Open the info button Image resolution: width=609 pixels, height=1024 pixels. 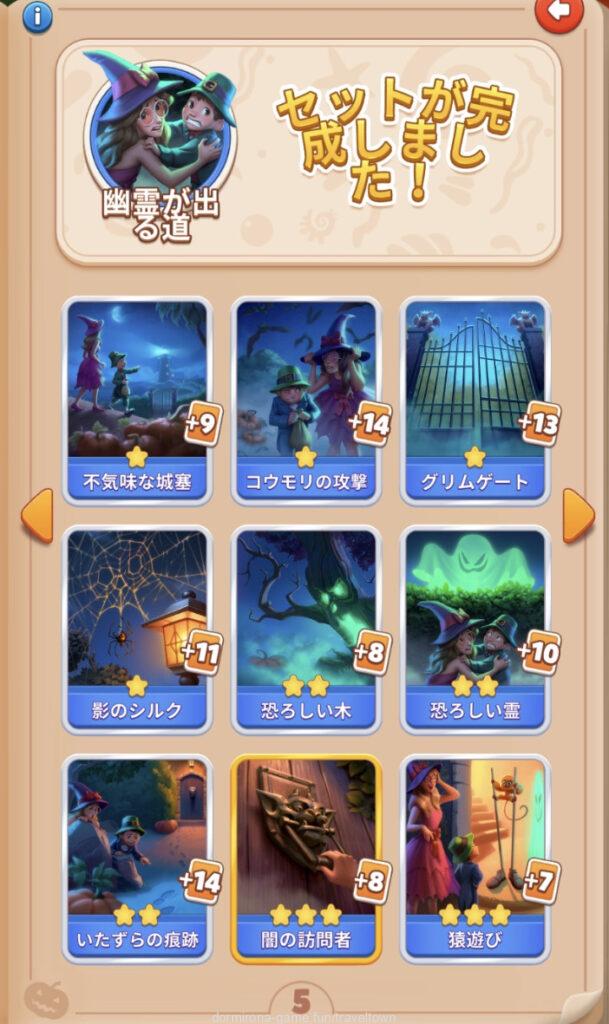point(37,16)
